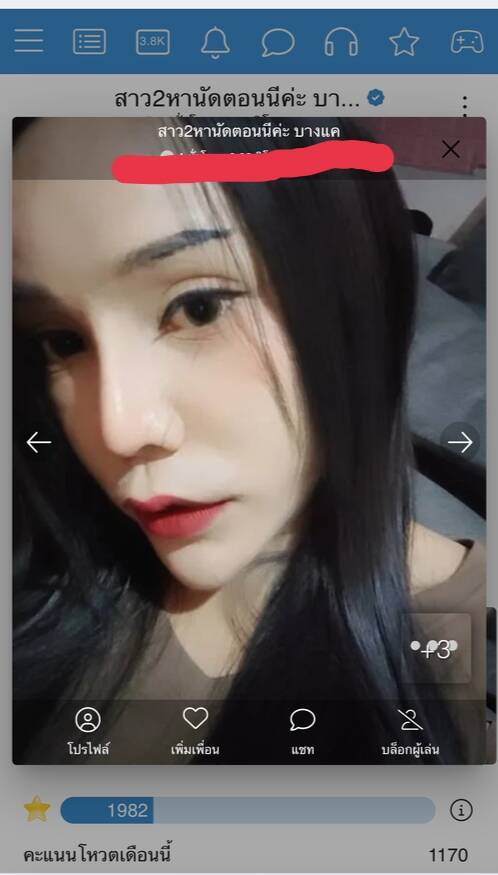Open the list view icon
This screenshot has height=875, width=498.
(x=89, y=42)
